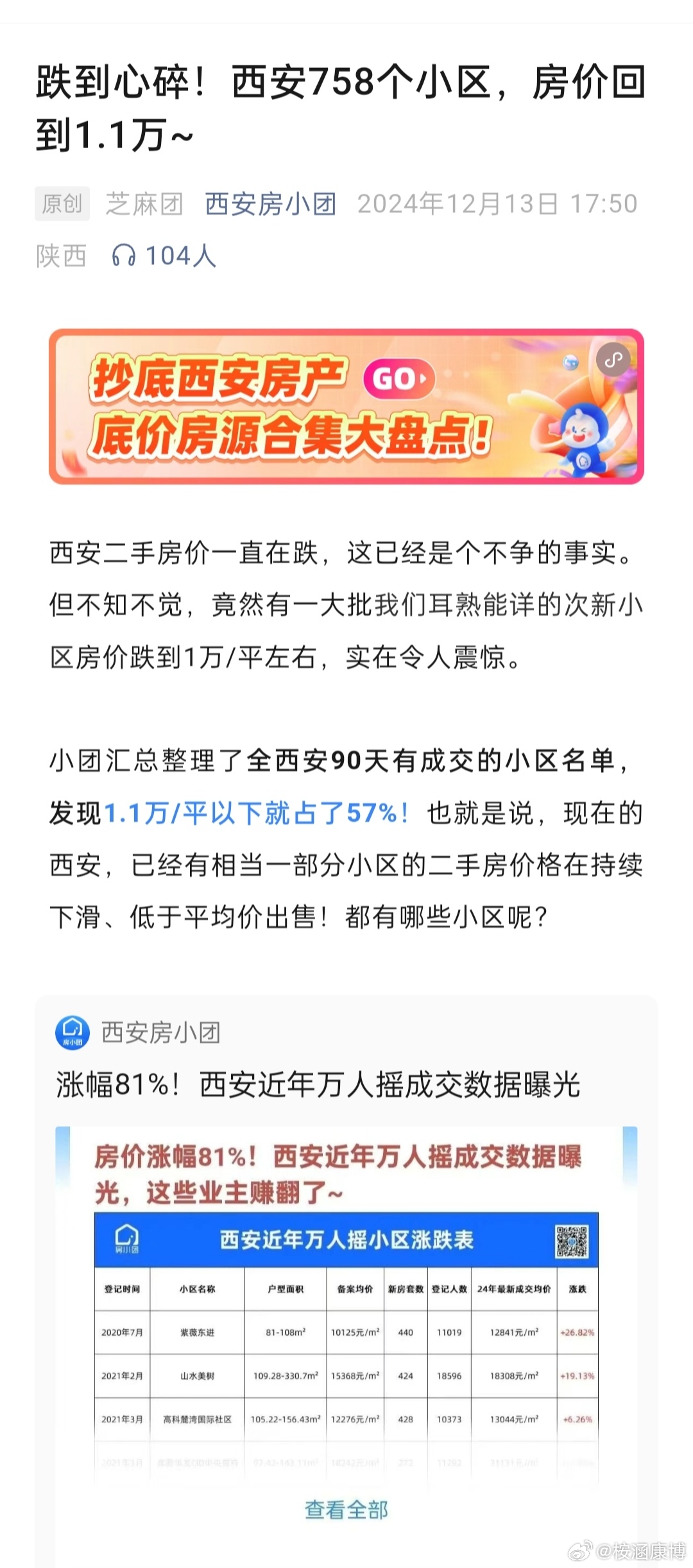Listen to the article via headphone icon
693x1568 pixels.
pyautogui.click(x=124, y=256)
